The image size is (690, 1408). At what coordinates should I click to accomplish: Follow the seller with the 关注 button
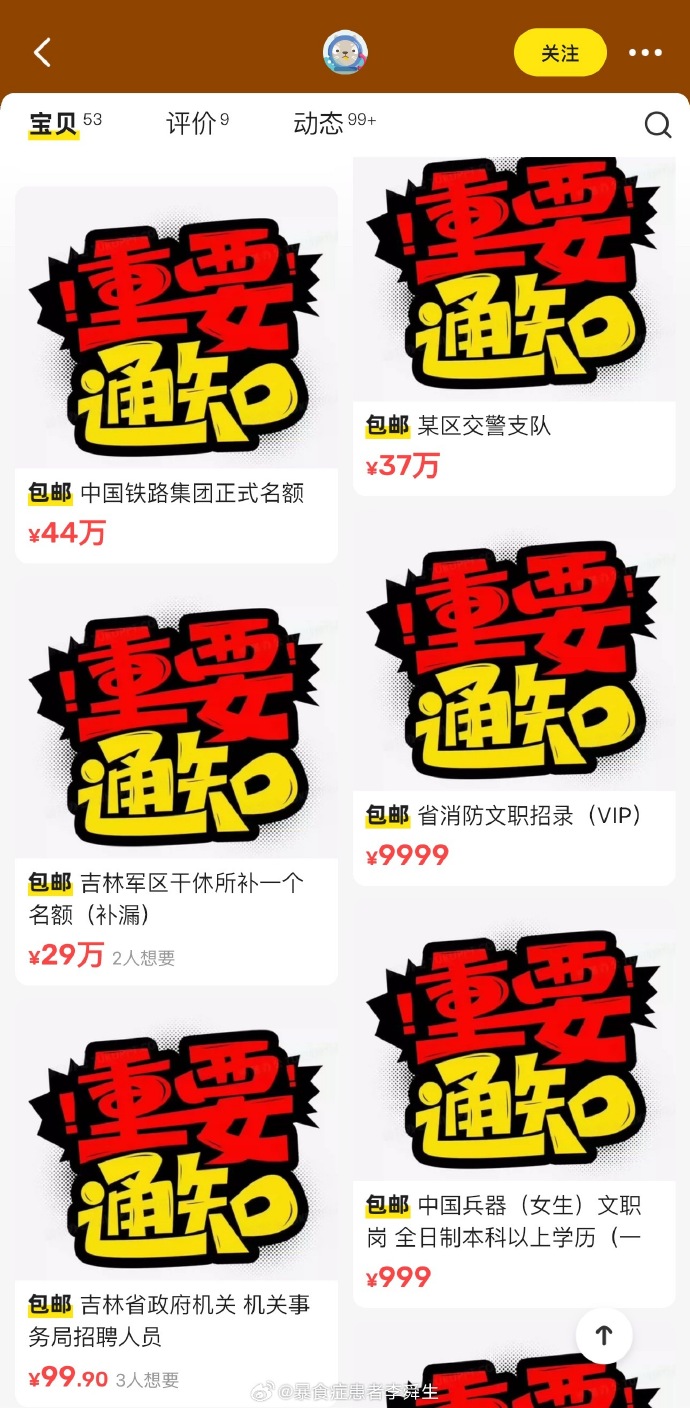coord(560,53)
